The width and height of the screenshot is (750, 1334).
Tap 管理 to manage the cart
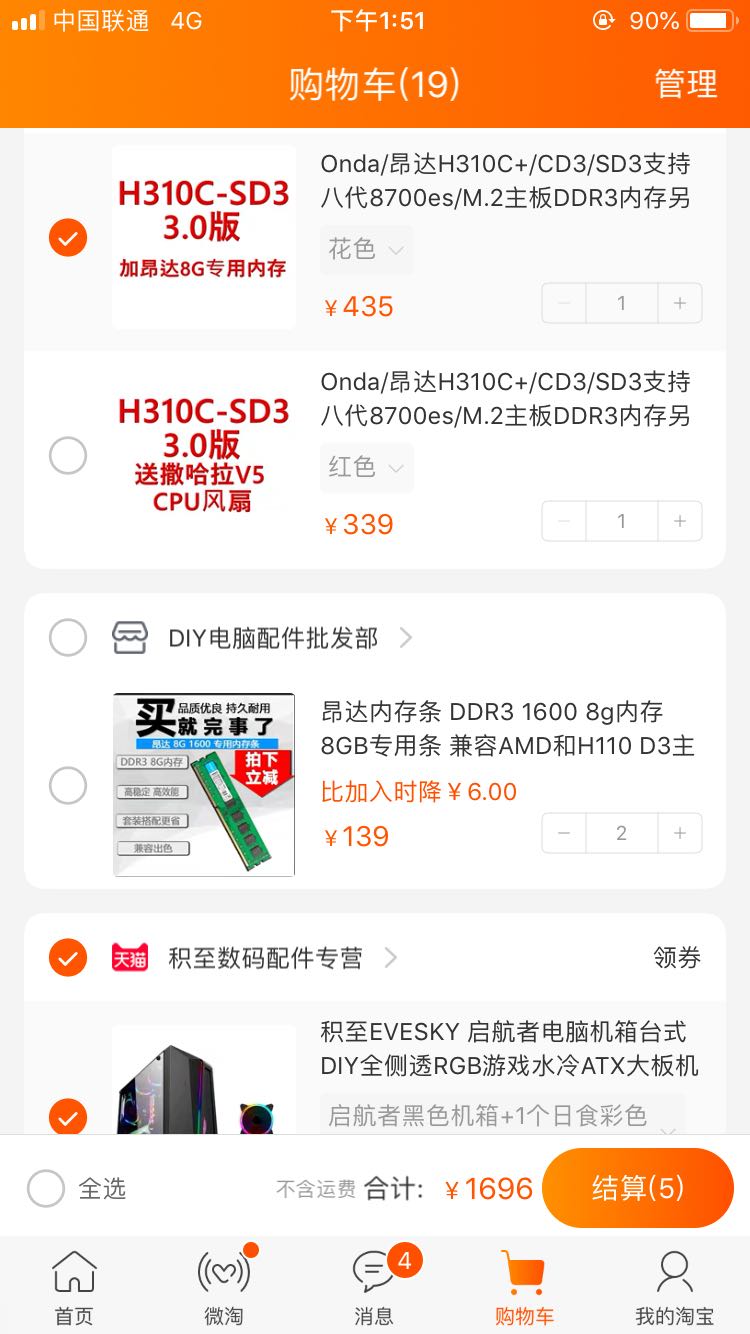(x=685, y=84)
